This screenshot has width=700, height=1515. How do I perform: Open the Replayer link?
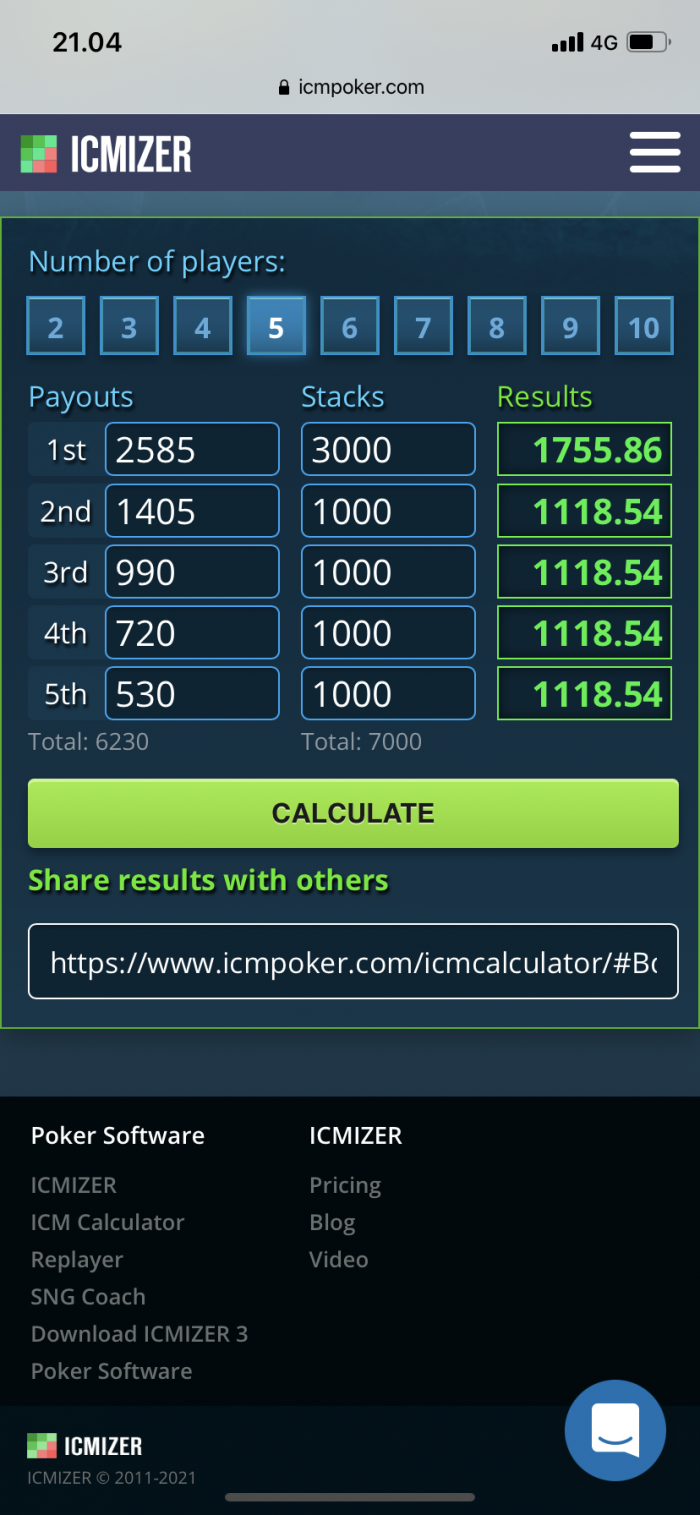[77, 1259]
